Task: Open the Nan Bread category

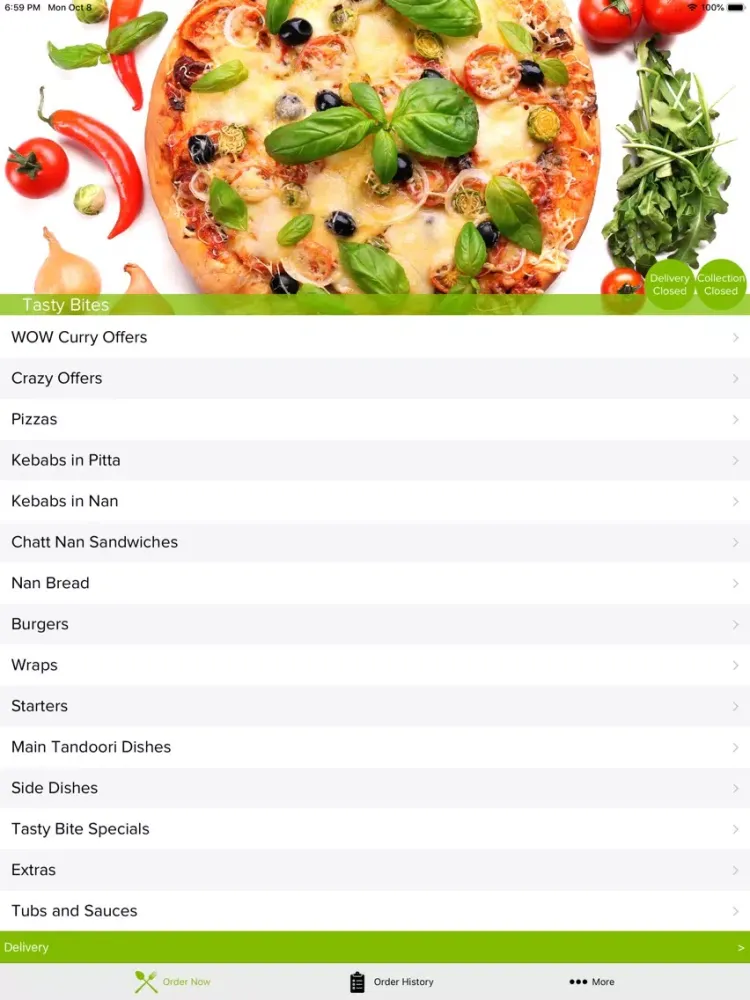Action: coord(375,583)
